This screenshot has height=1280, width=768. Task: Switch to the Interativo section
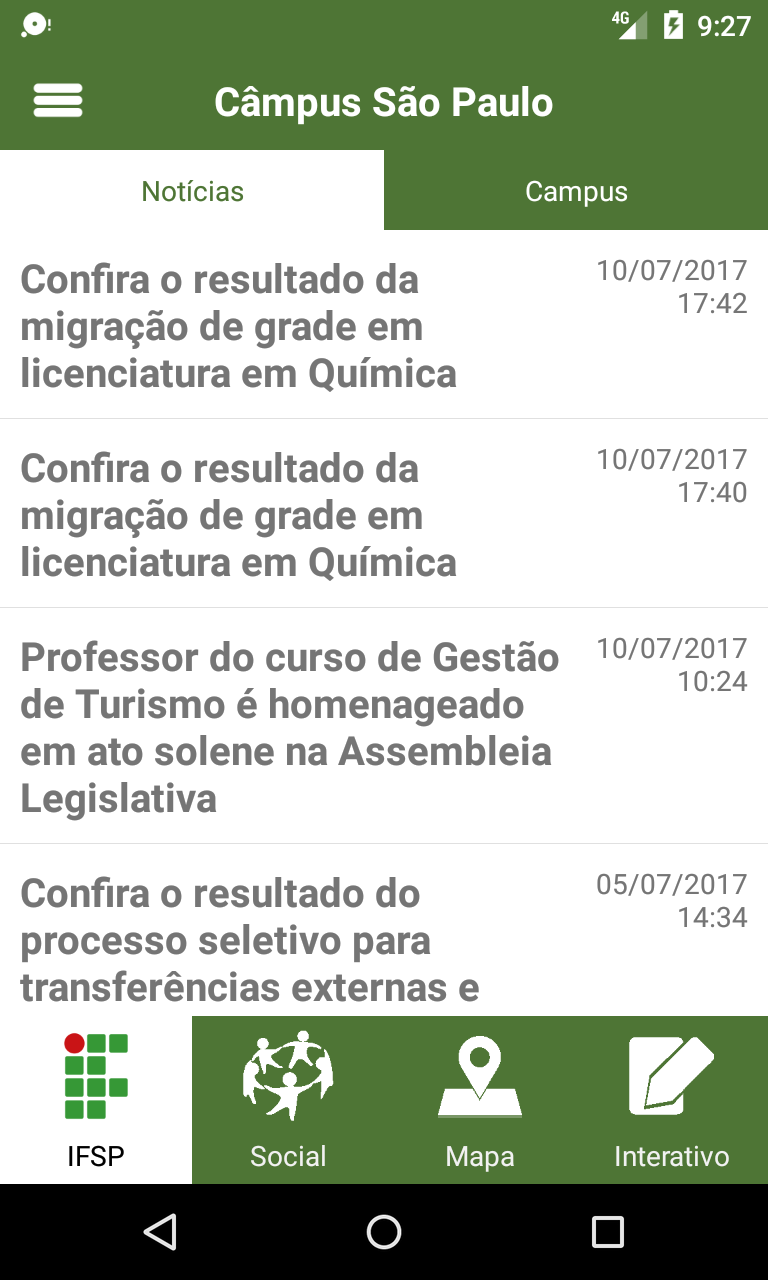pyautogui.click(x=672, y=1100)
